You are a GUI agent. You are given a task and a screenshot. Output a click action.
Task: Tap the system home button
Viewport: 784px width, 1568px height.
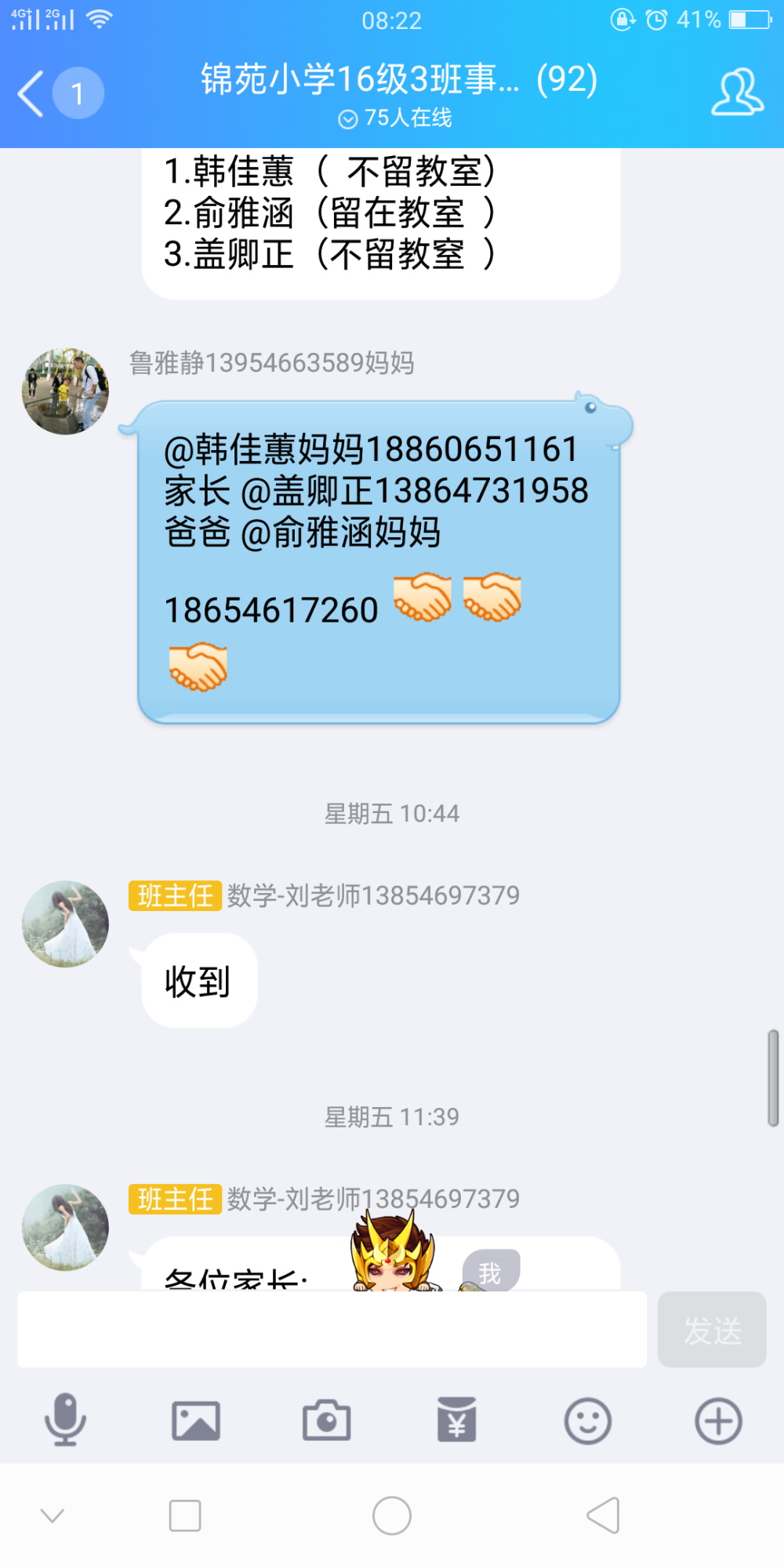pos(392,1515)
